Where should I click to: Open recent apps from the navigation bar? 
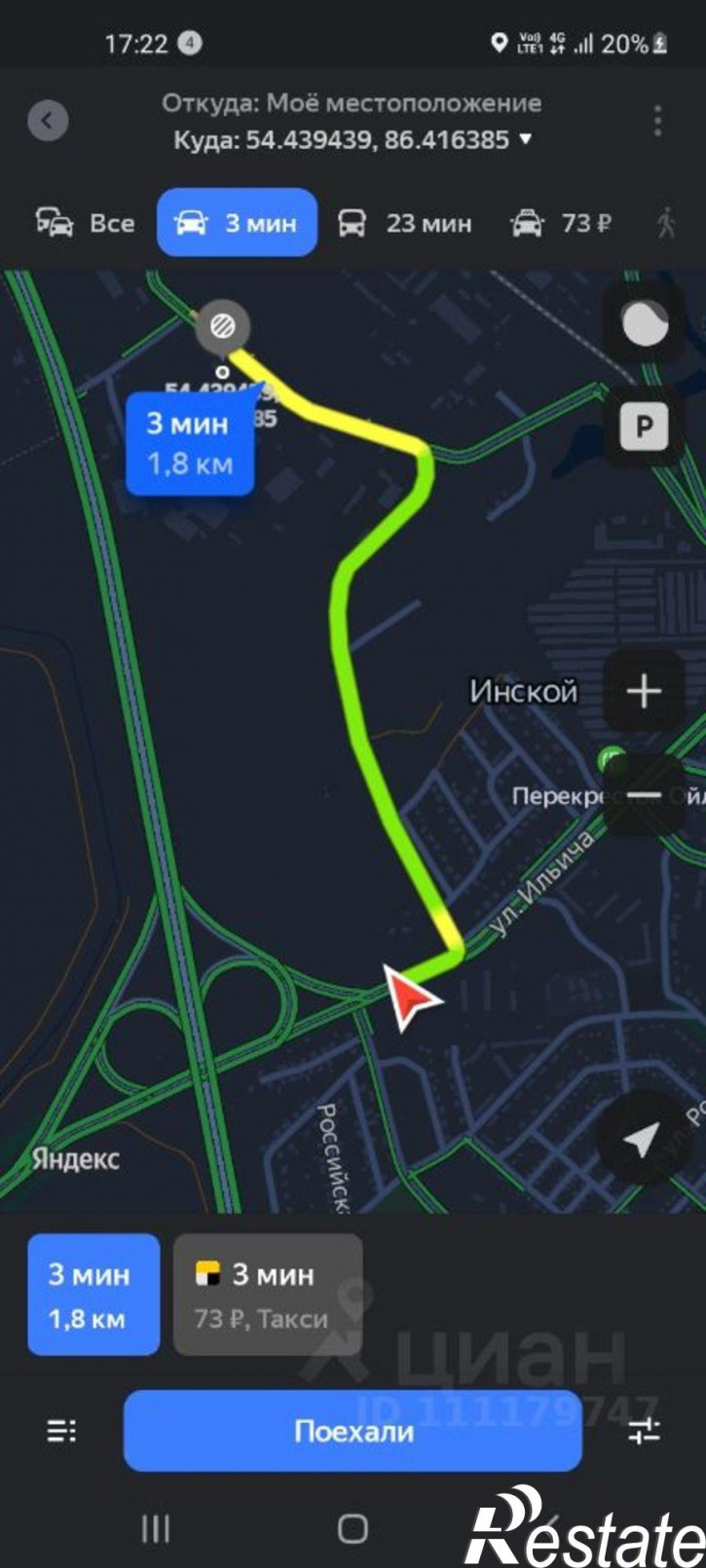(156, 1528)
